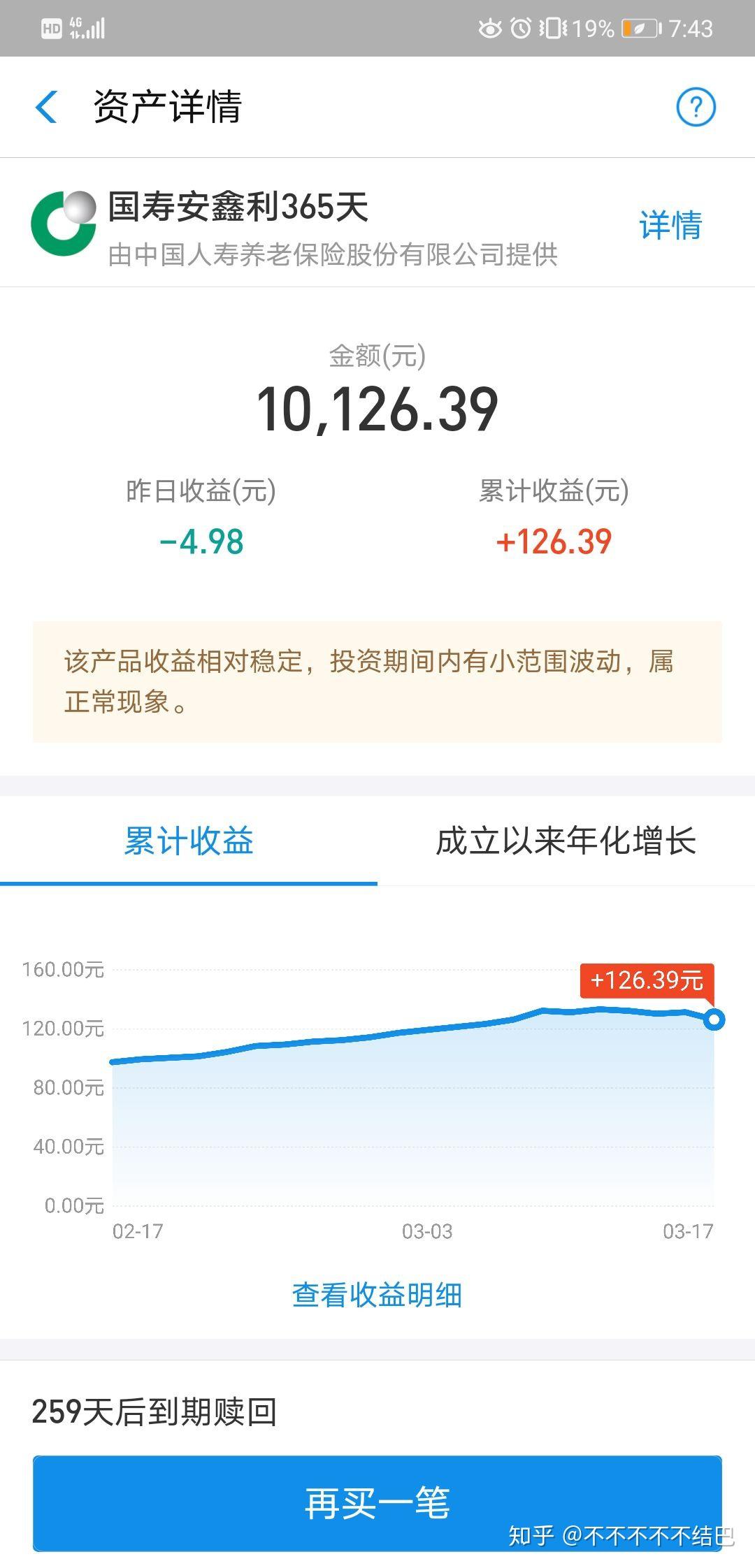Open the help question mark icon

pyautogui.click(x=696, y=107)
